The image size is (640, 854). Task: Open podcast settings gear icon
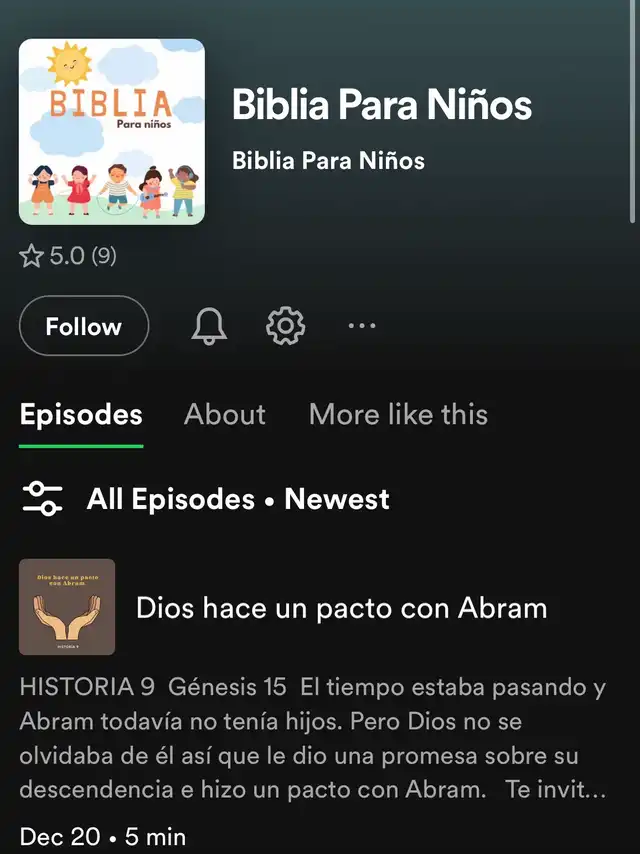pyautogui.click(x=286, y=326)
